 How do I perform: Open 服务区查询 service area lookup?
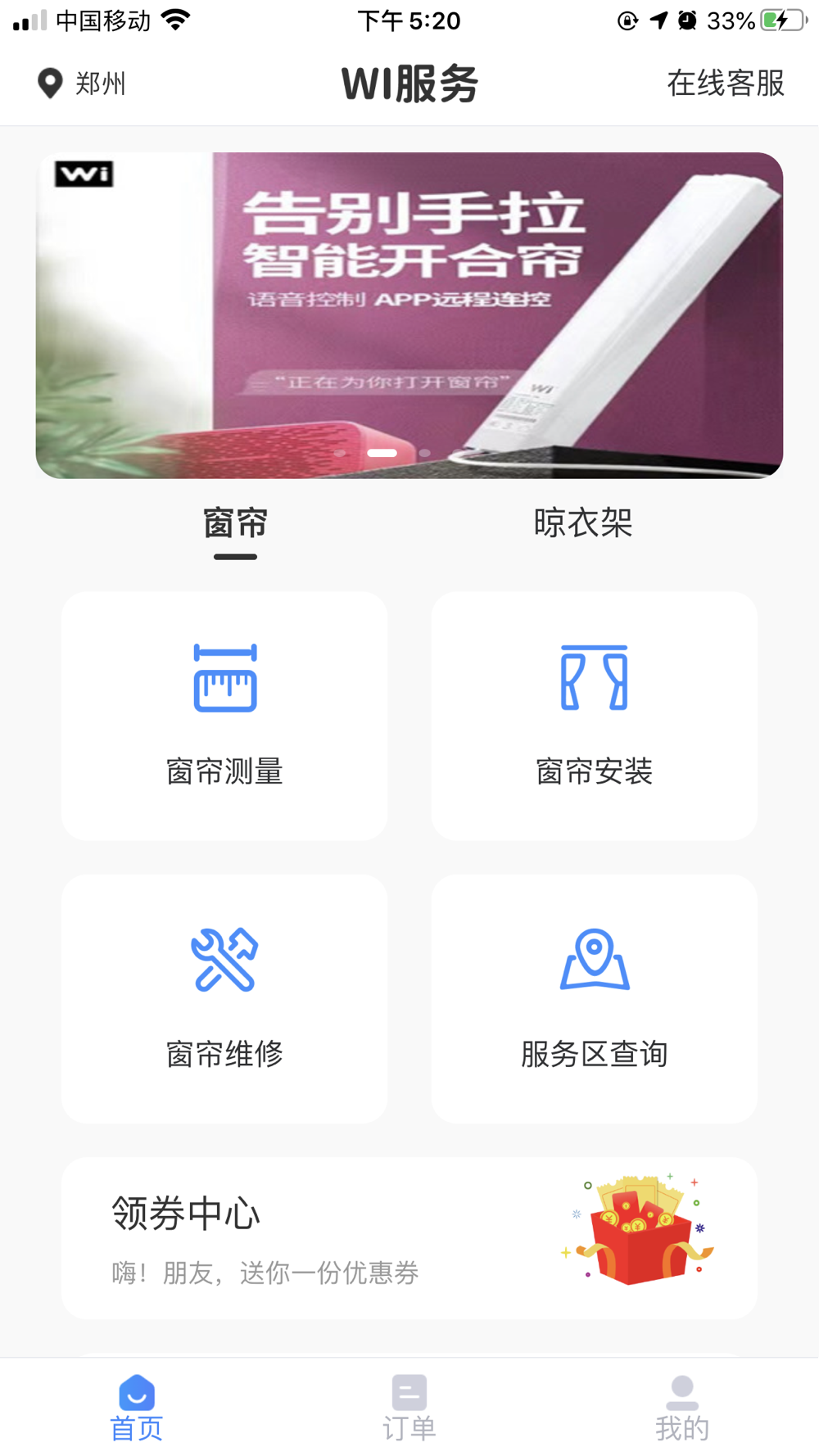(x=594, y=999)
